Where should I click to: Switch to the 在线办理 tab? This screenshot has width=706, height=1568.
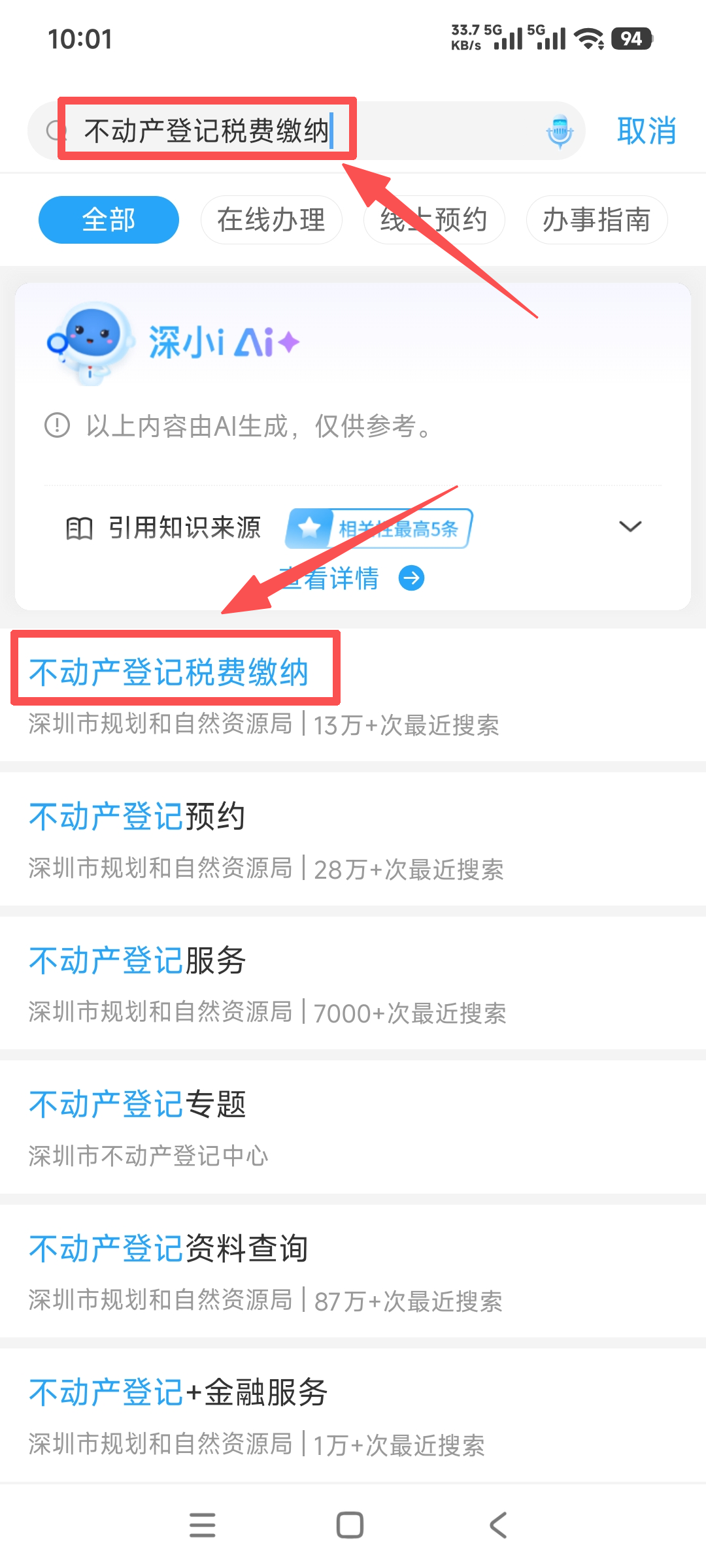(271, 220)
